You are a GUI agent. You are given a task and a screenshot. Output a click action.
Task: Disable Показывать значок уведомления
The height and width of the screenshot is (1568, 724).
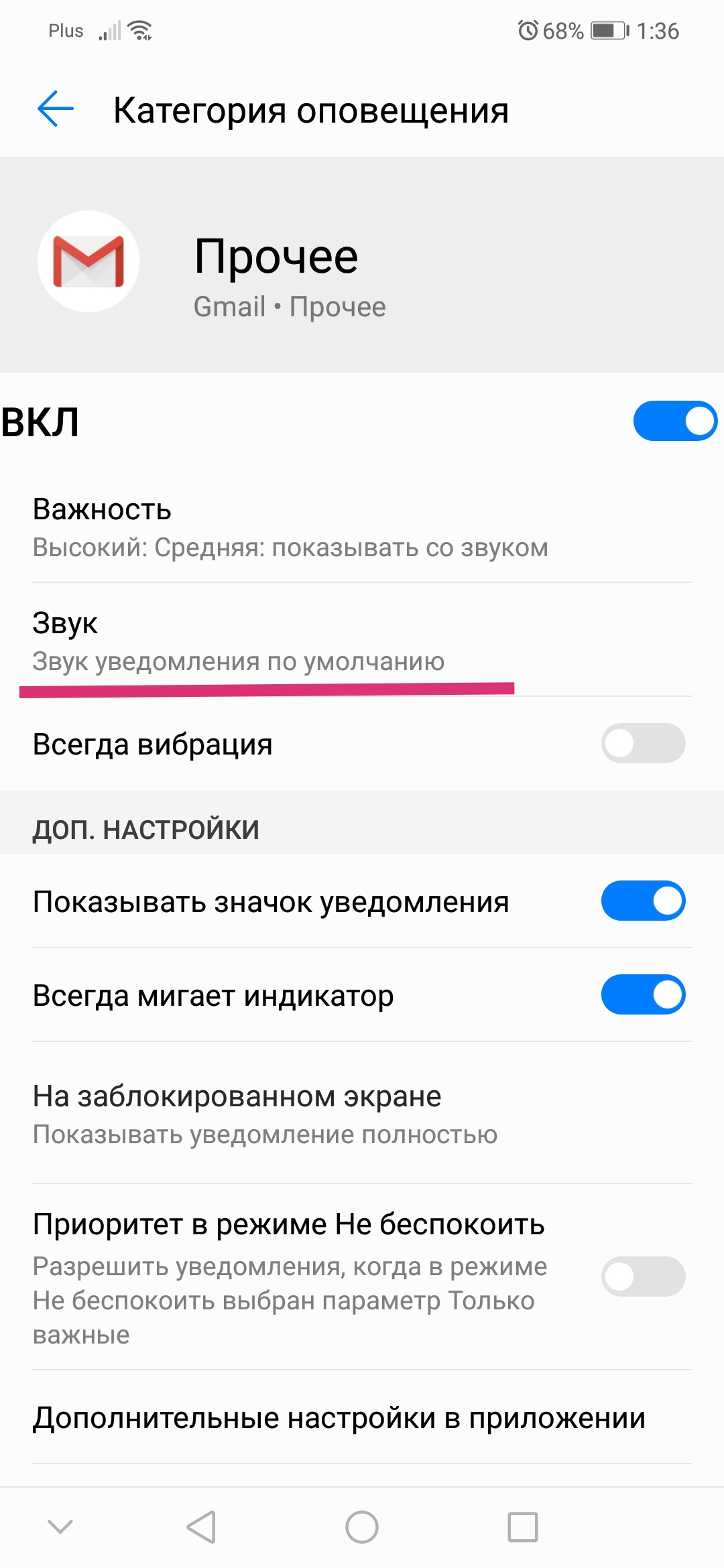643,901
